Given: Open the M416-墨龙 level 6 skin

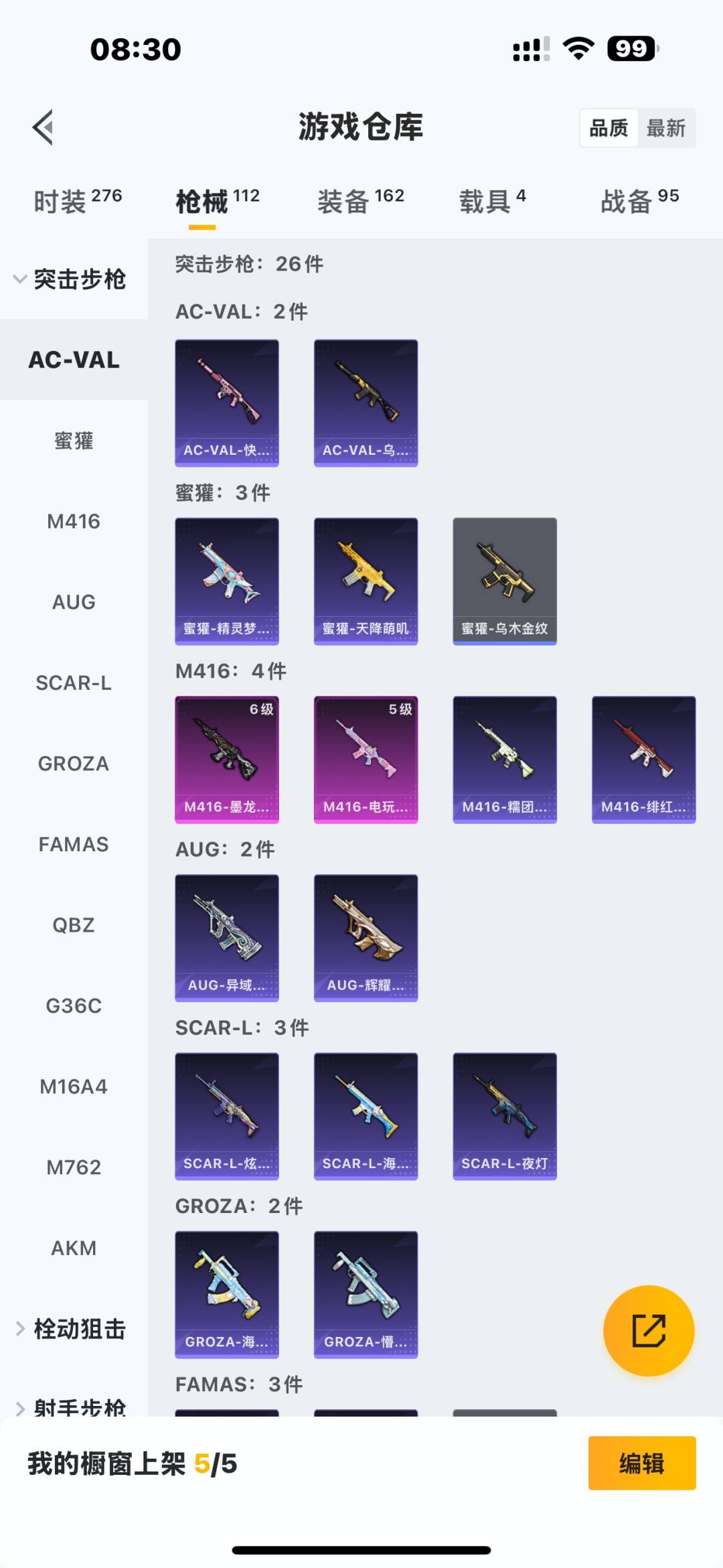Looking at the screenshot, I should coord(227,759).
